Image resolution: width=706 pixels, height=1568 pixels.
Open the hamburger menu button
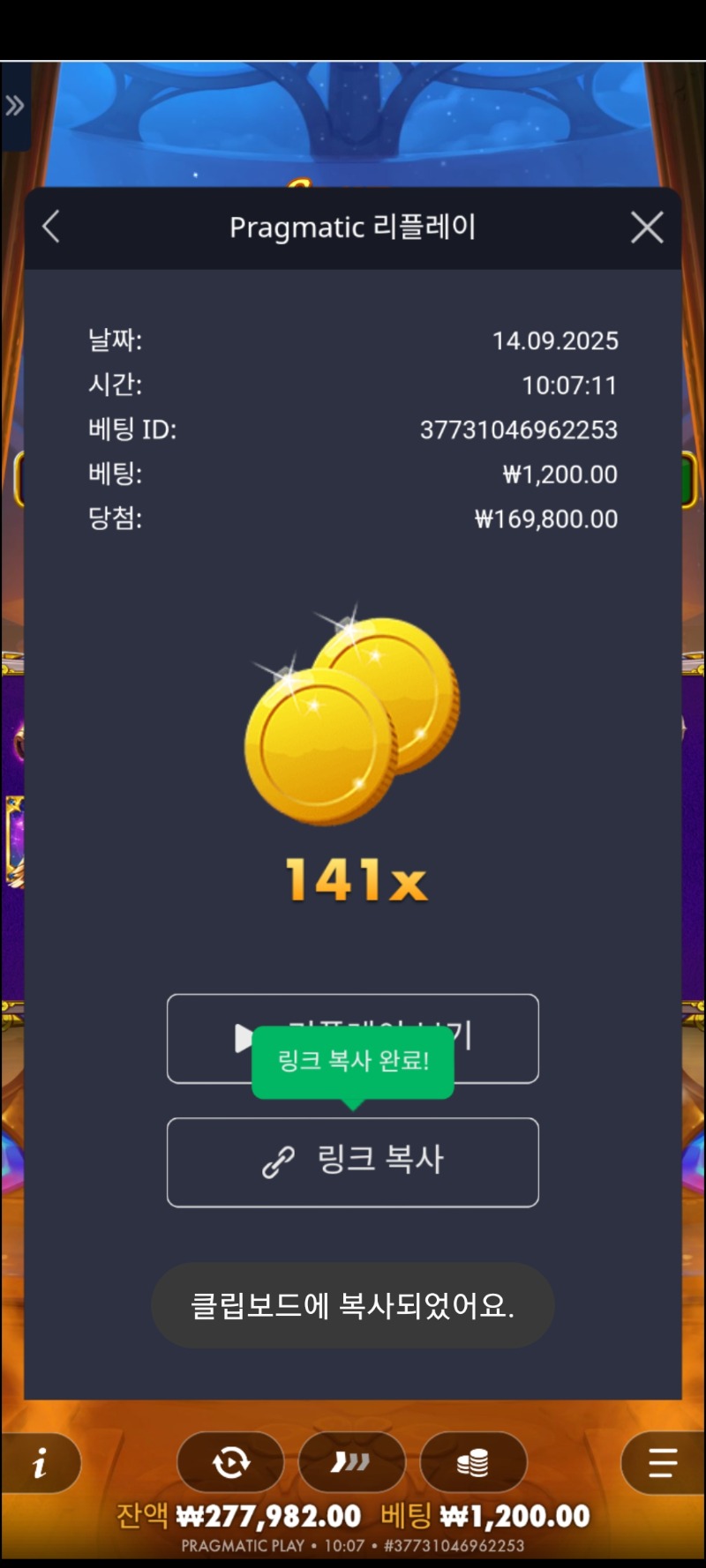[663, 1463]
